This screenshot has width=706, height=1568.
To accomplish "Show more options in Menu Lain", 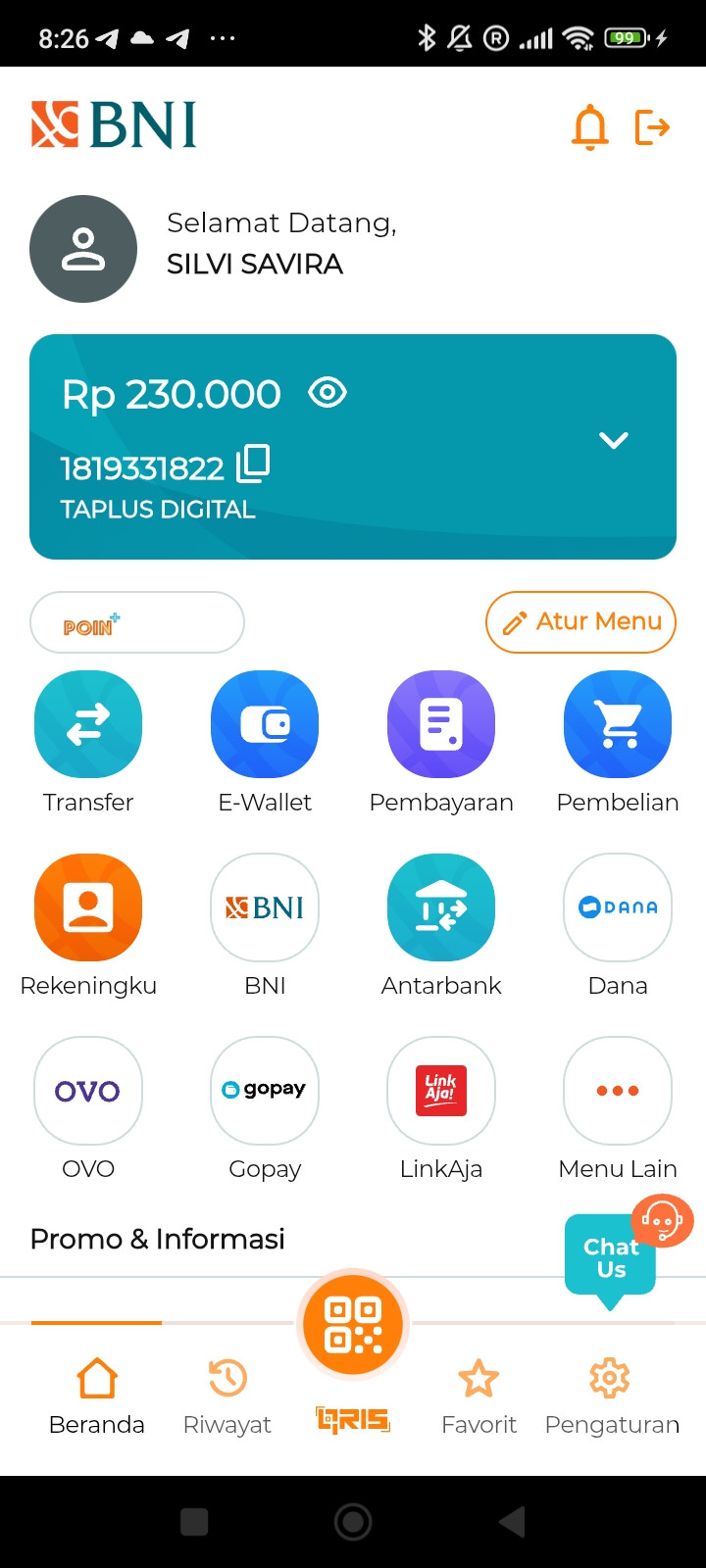I will pyautogui.click(x=618, y=1092).
